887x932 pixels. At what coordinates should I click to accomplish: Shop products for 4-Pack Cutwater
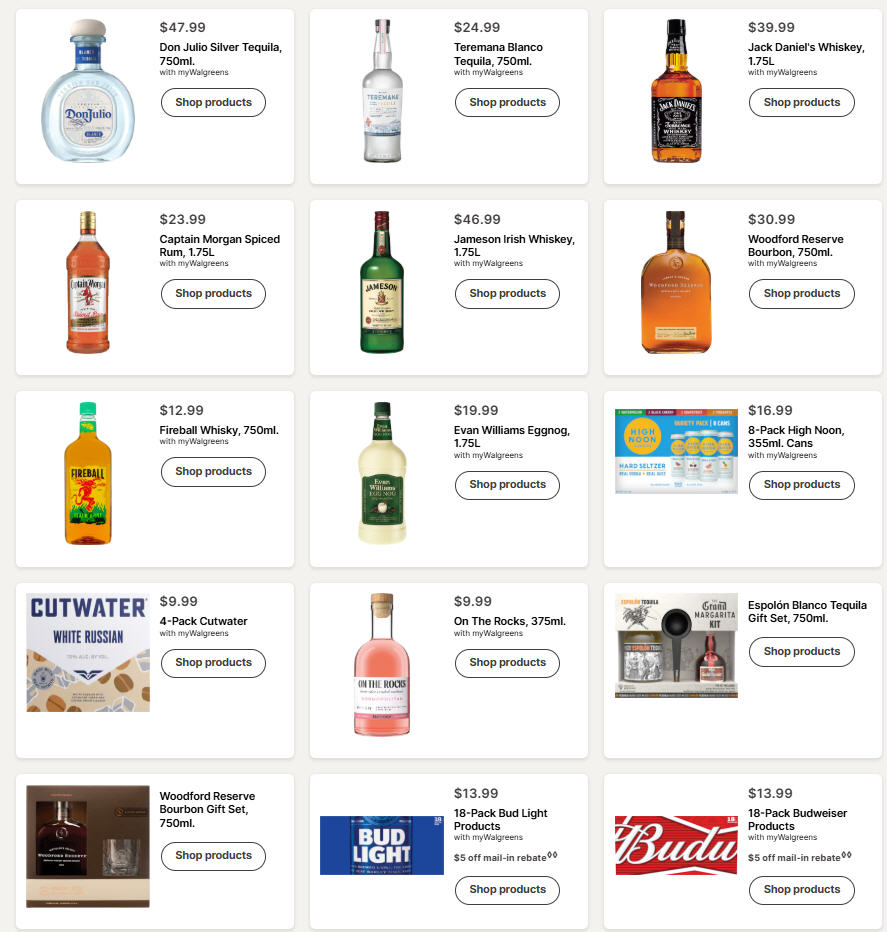pos(213,662)
